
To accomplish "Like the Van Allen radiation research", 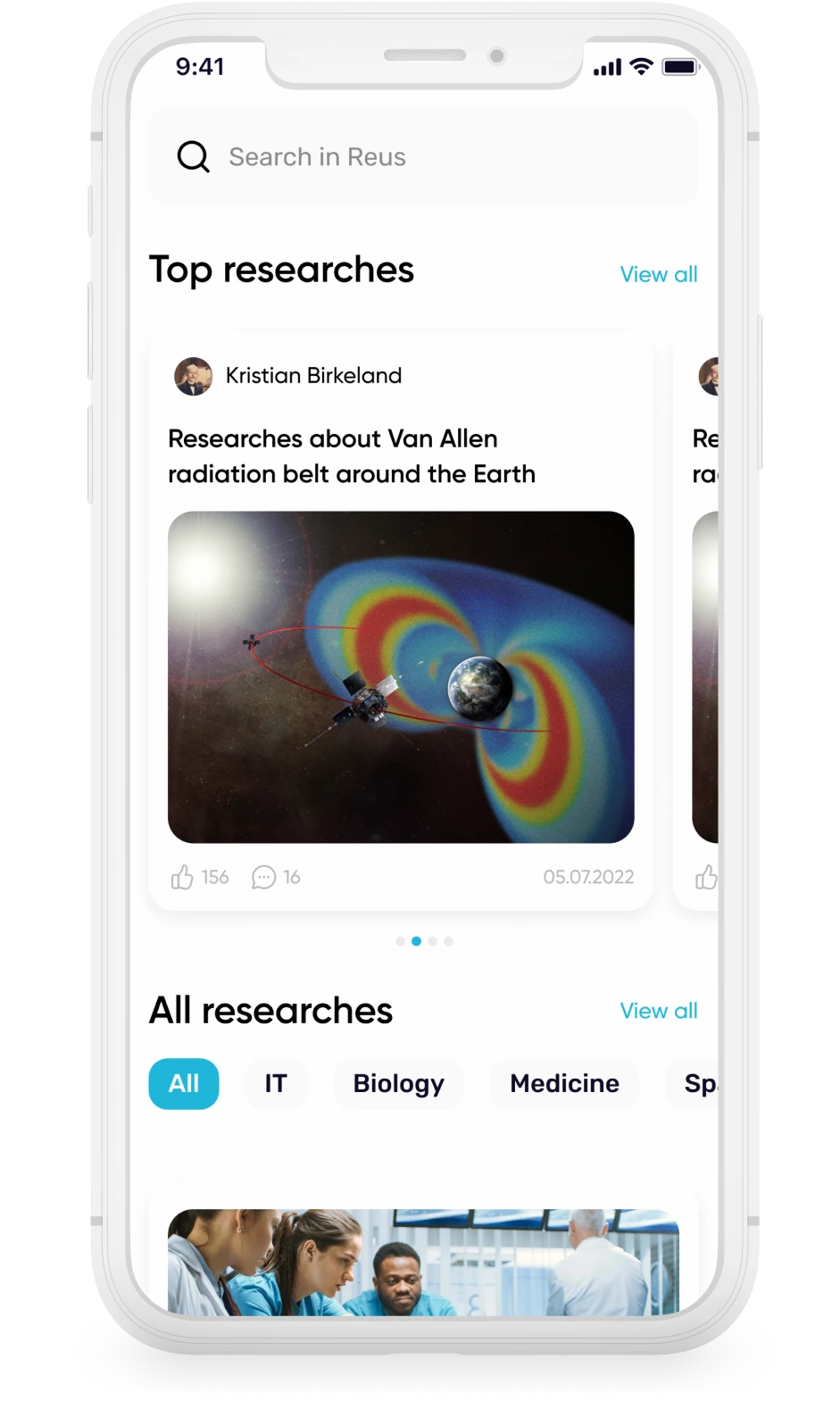I will click(x=183, y=877).
